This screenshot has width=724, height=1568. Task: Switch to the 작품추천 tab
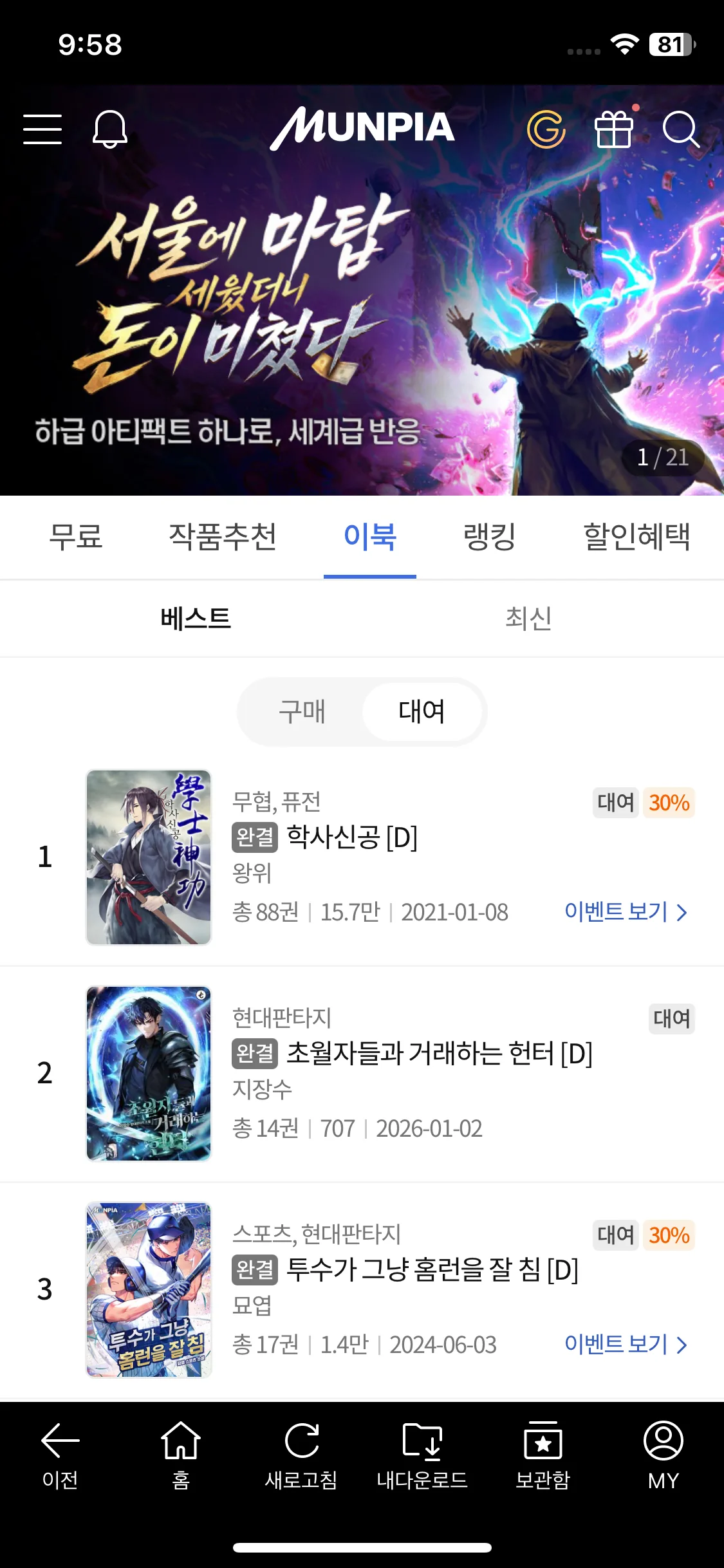pyautogui.click(x=223, y=537)
